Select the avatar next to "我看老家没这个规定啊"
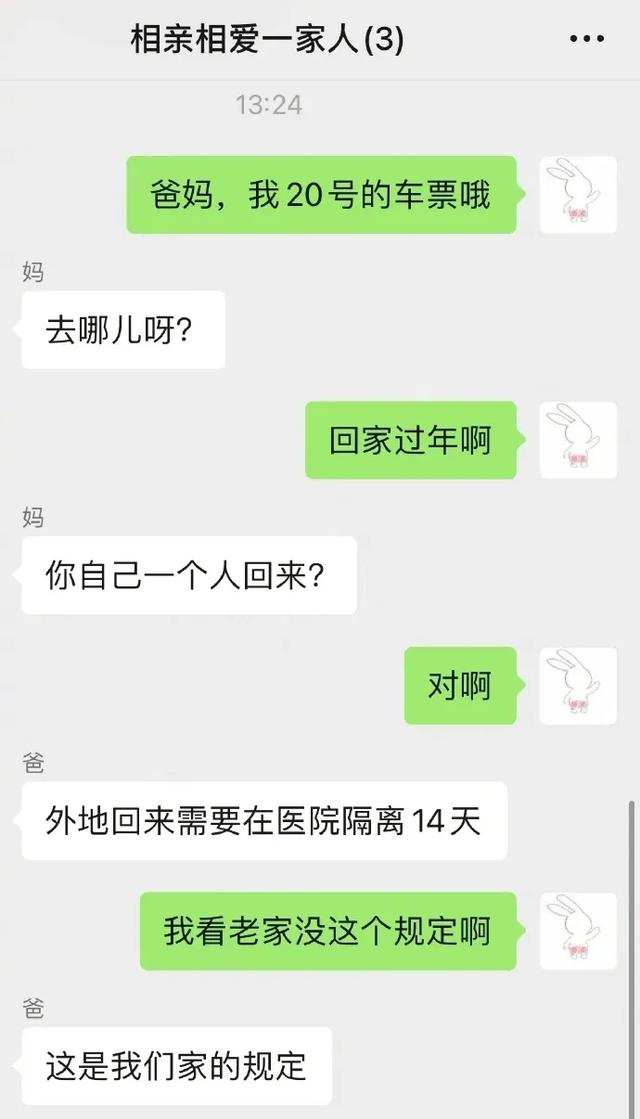The height and width of the screenshot is (1119, 640). [578, 931]
